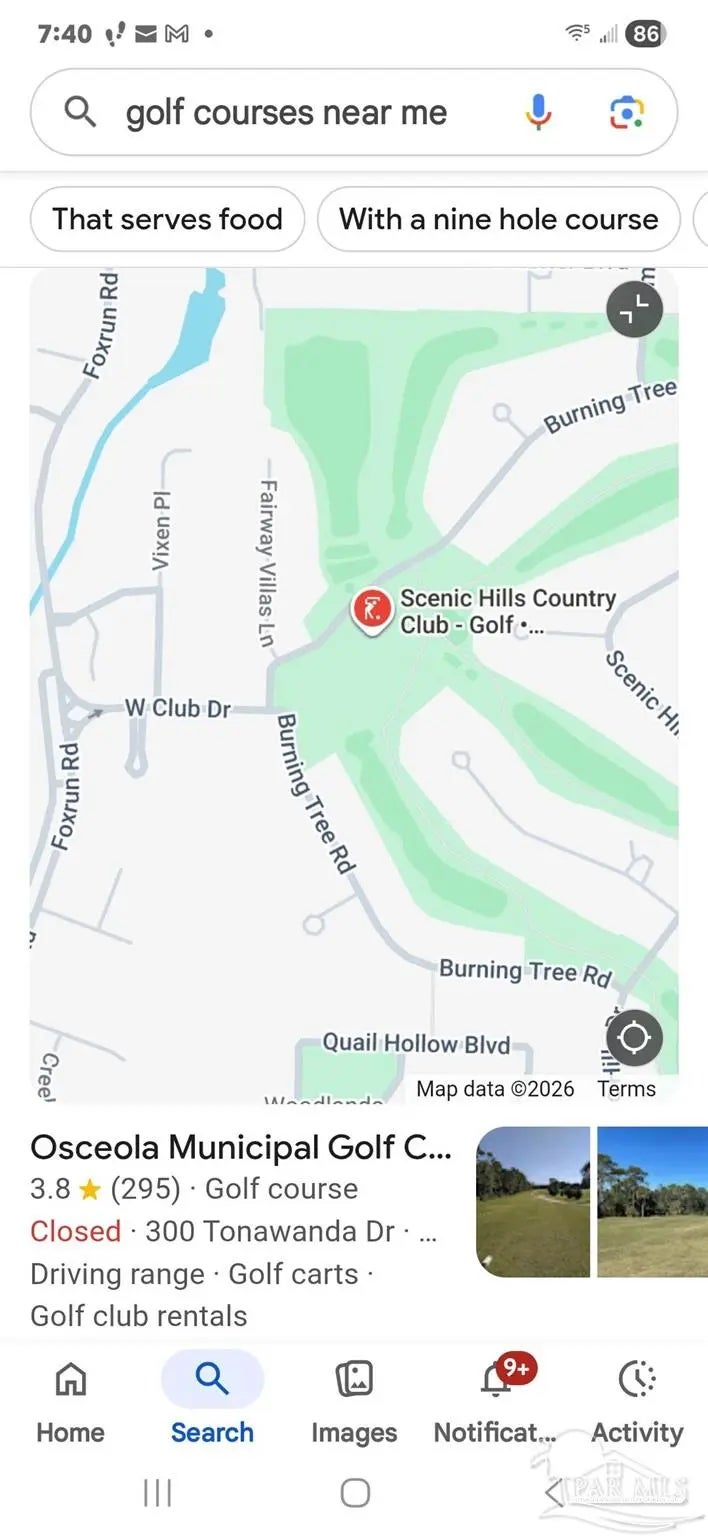Image resolution: width=708 pixels, height=1536 pixels.
Task: Switch to the Activity tab
Action: [637, 1402]
